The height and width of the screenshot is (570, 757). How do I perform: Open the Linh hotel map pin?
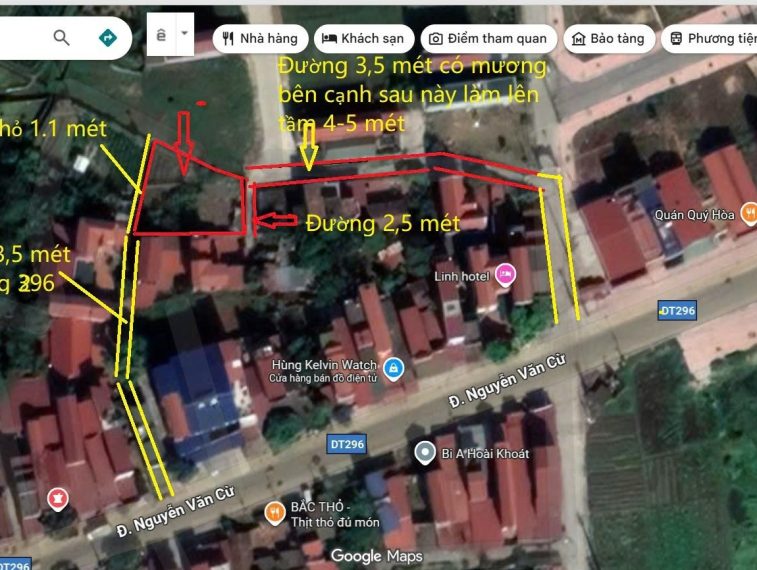(505, 272)
